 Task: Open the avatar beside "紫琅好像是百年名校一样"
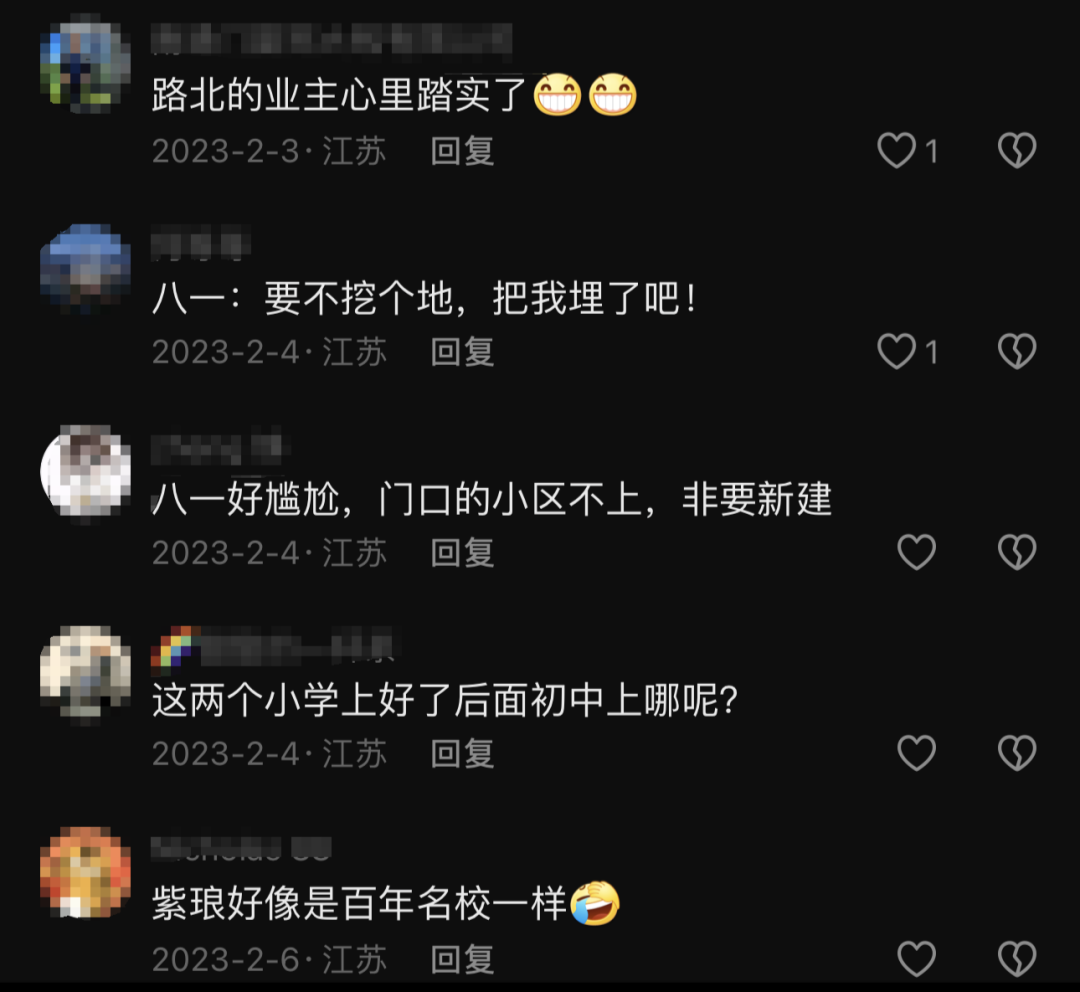pos(85,872)
